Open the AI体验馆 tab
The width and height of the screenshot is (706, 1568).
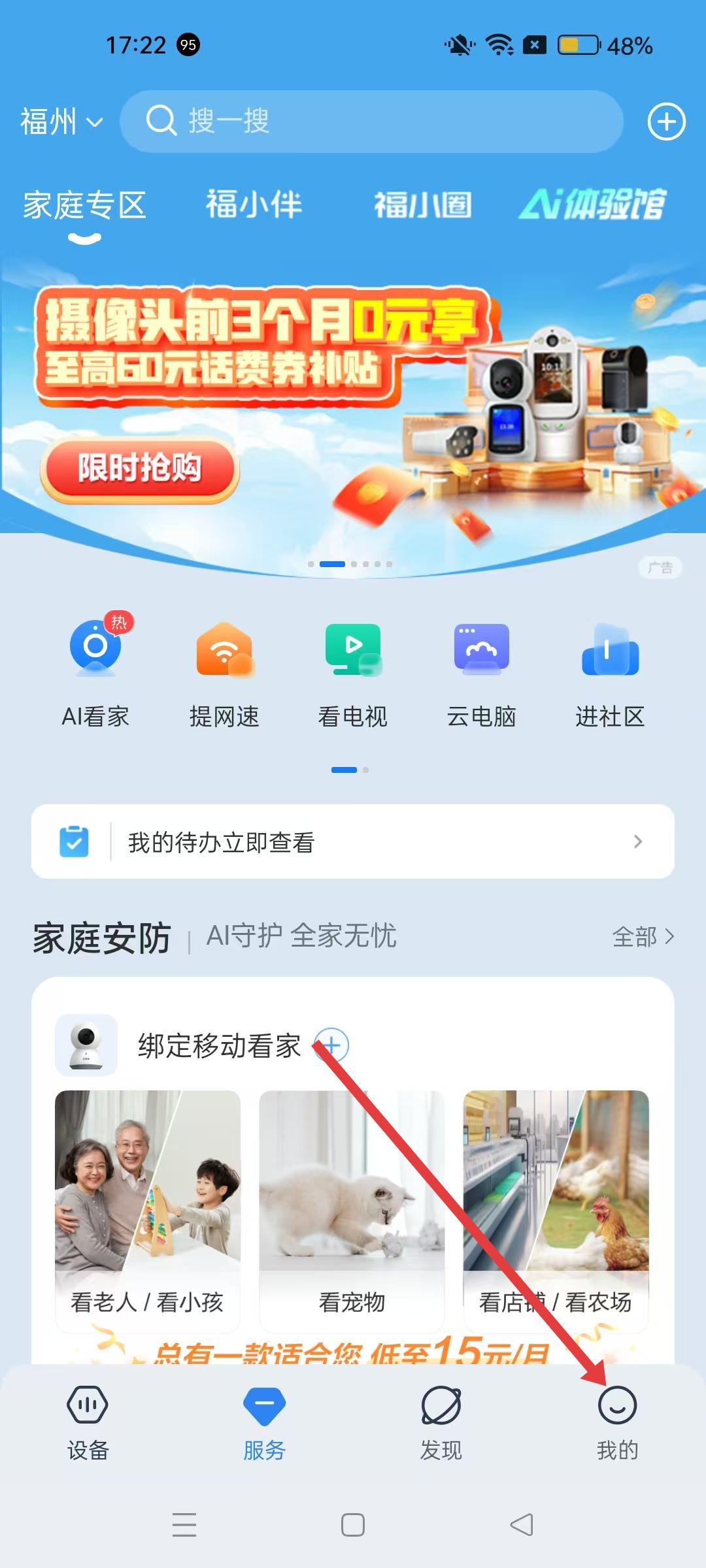click(592, 204)
